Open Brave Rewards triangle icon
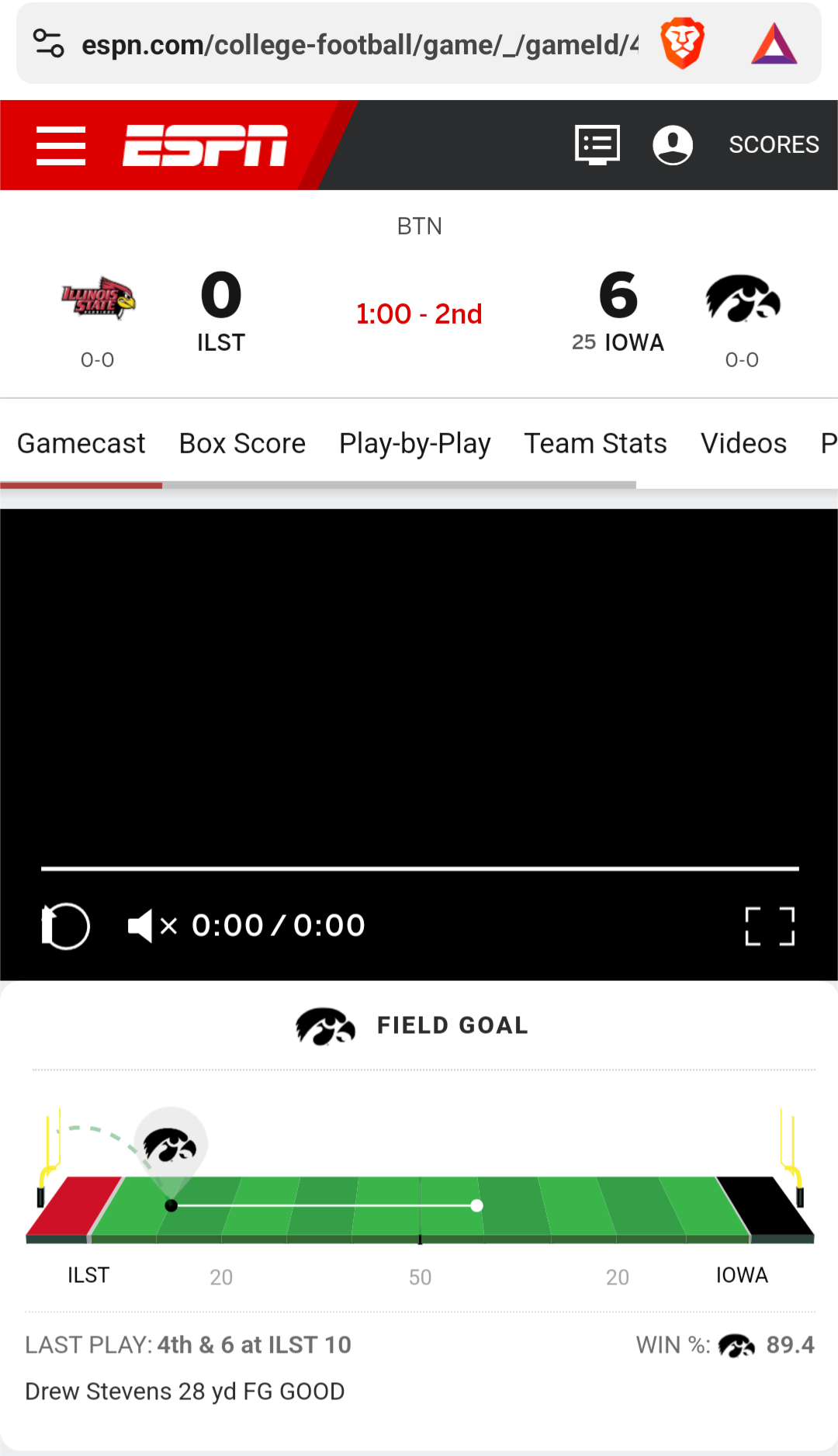 pos(774,44)
